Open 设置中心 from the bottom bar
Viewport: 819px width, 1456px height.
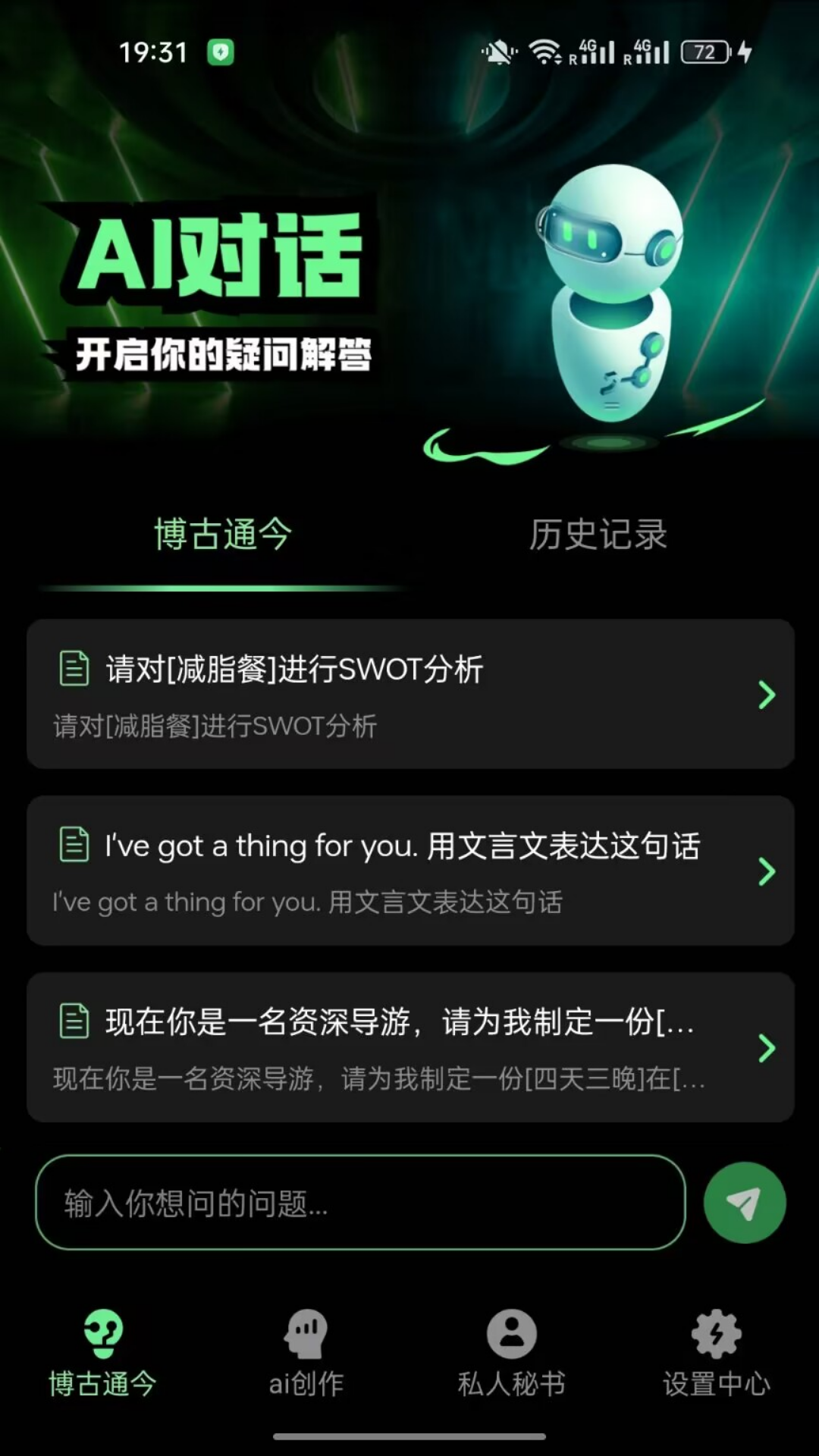pos(716,1353)
